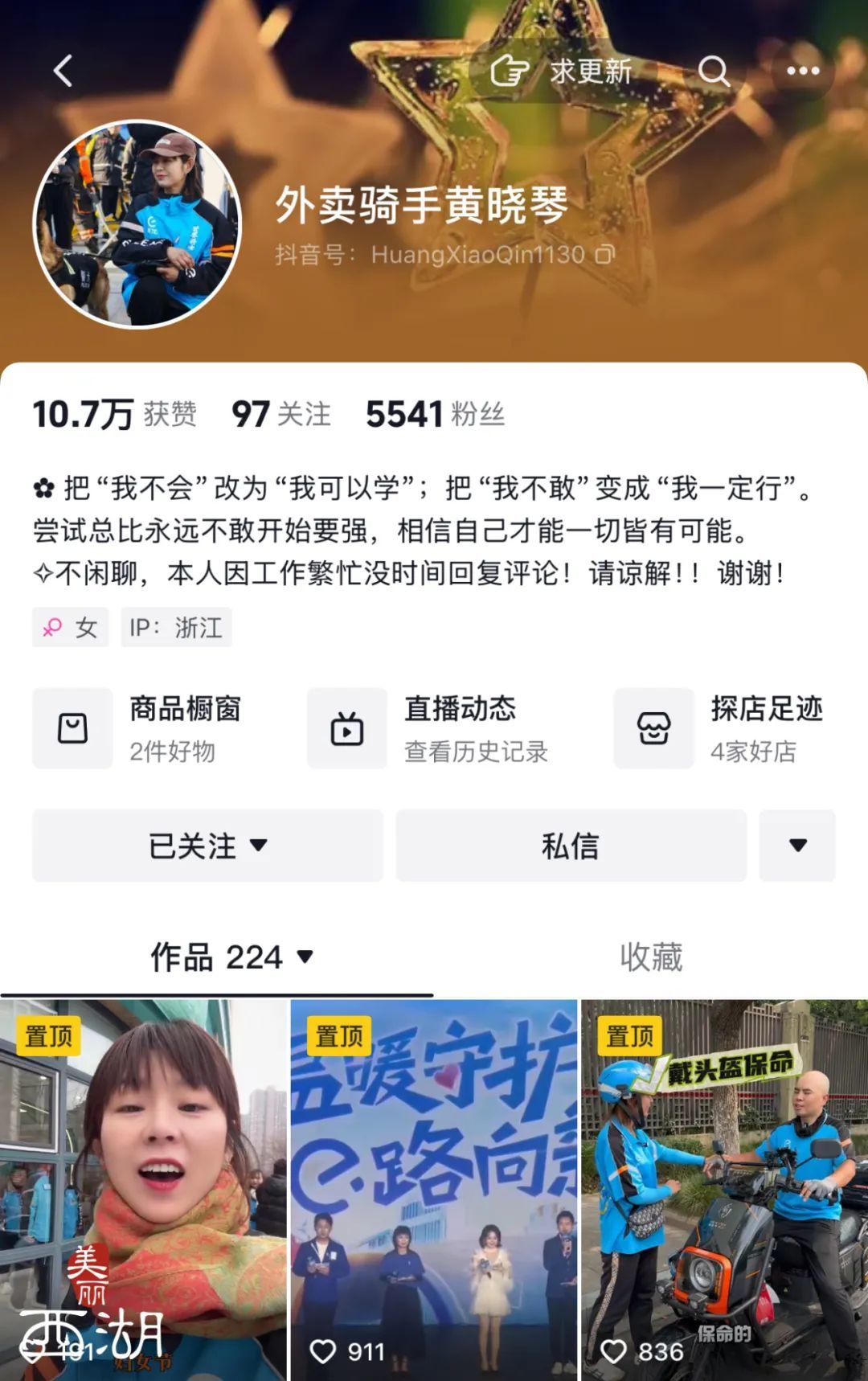Copy the Douyin ID HuangXiaoQin1130
Screen dimensions: 868x1381
[604, 255]
